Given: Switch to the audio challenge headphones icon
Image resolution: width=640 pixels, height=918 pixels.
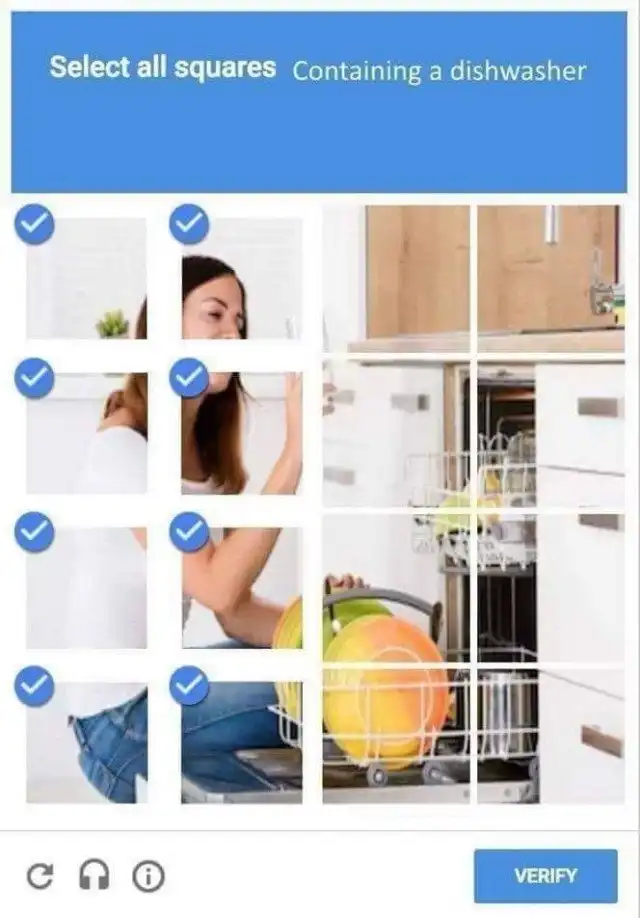Looking at the screenshot, I should [94, 877].
